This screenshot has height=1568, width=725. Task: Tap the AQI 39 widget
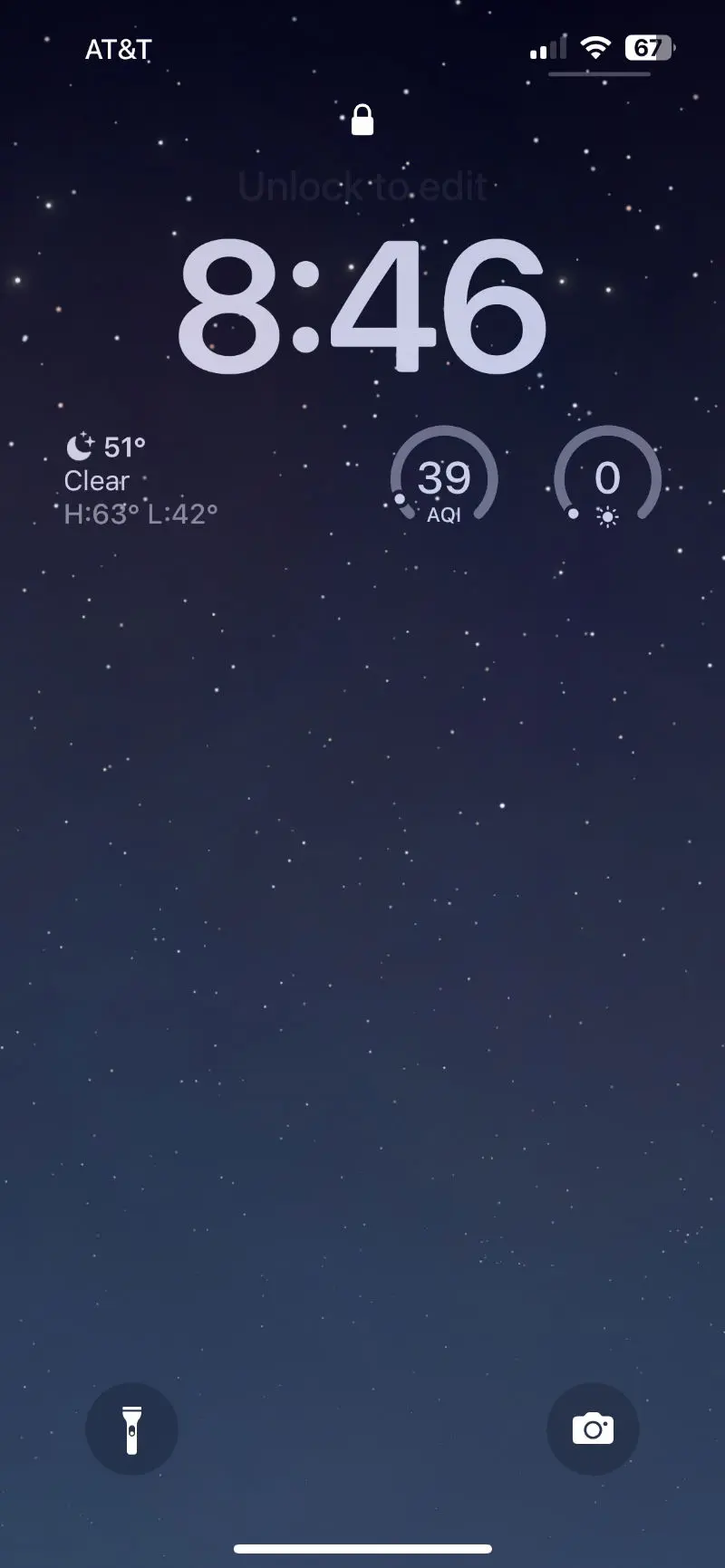click(444, 480)
